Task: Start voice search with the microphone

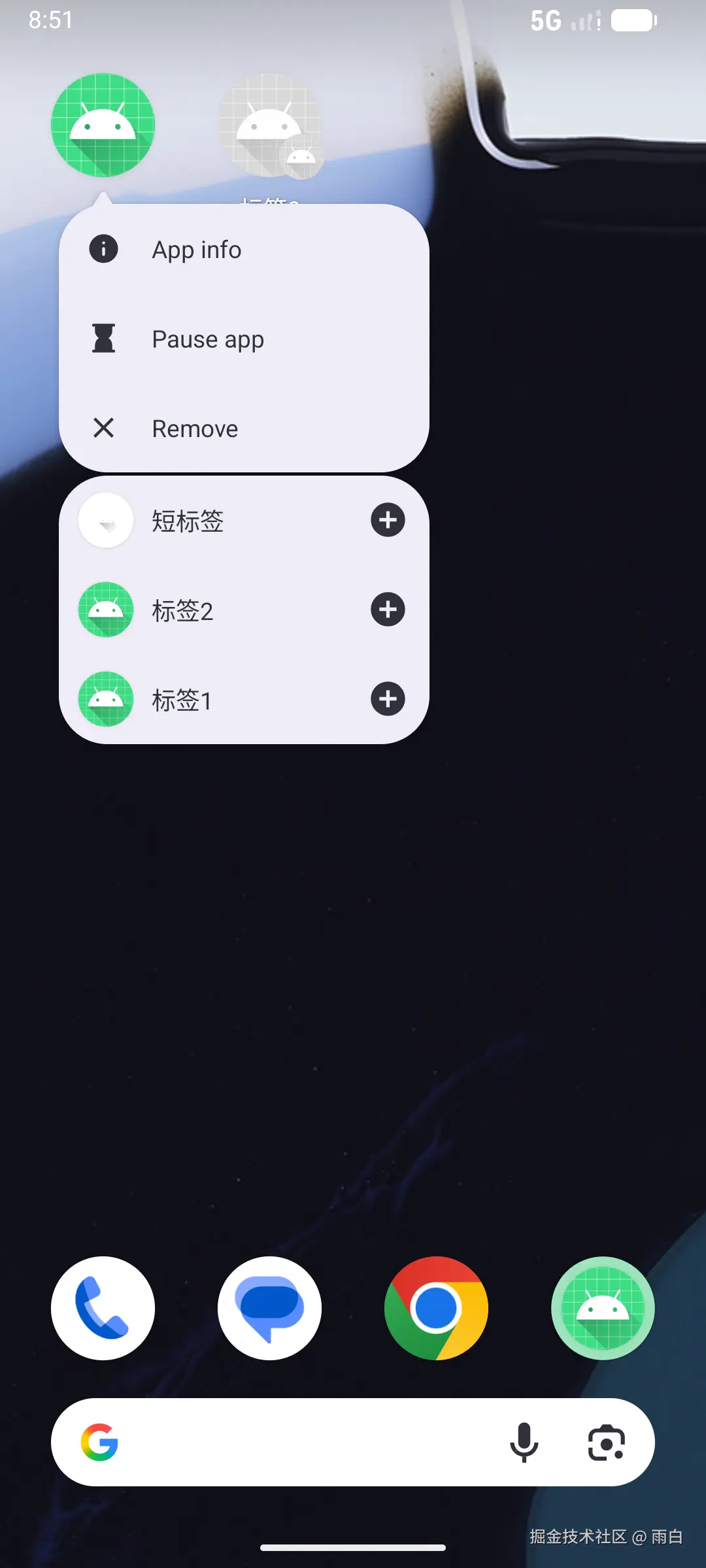Action: (x=524, y=1442)
